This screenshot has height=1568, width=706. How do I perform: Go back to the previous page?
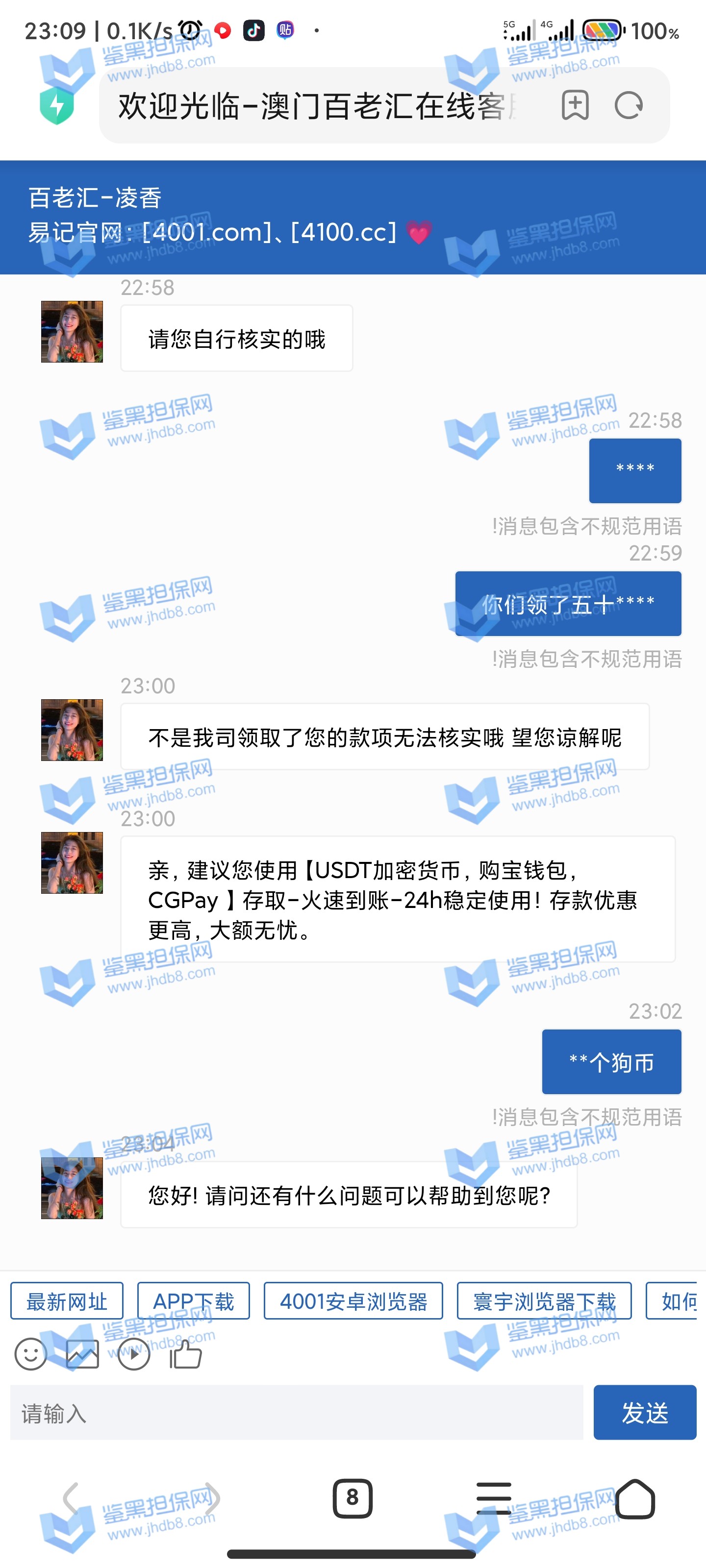point(71,1497)
